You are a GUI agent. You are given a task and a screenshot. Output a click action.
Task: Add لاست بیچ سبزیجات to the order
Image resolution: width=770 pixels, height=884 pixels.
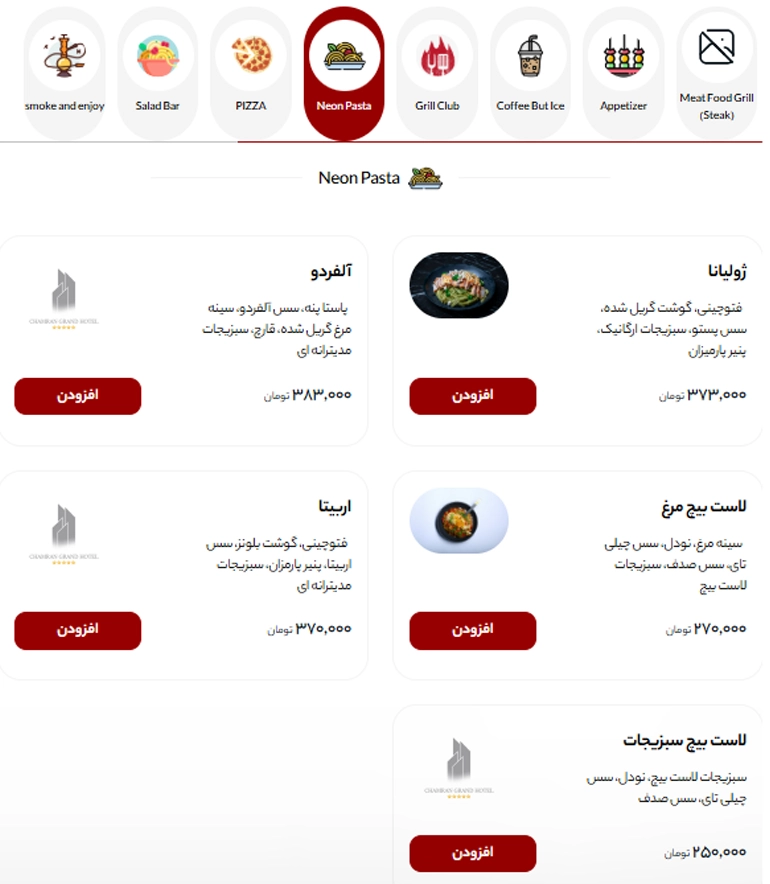[x=473, y=853]
